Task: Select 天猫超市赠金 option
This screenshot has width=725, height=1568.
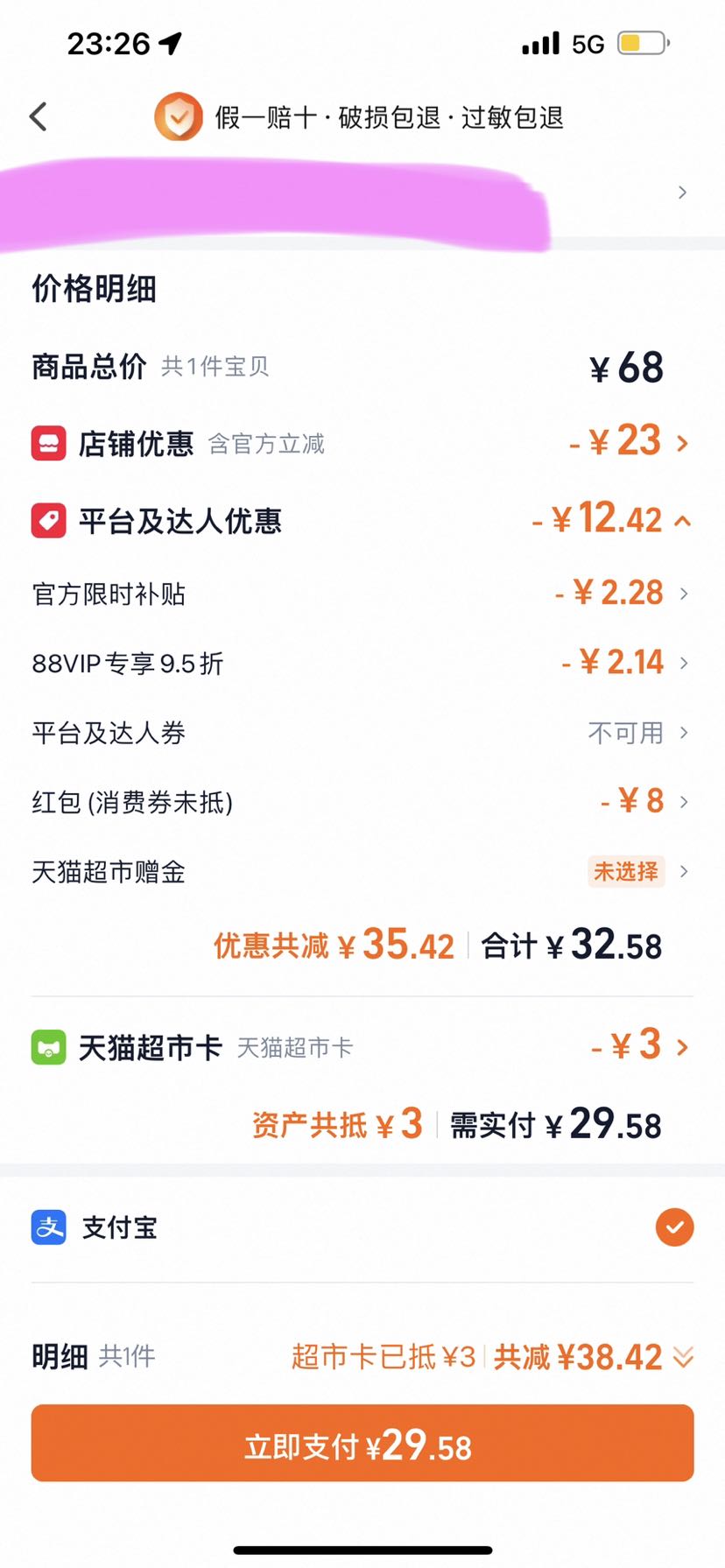Action: [x=362, y=871]
